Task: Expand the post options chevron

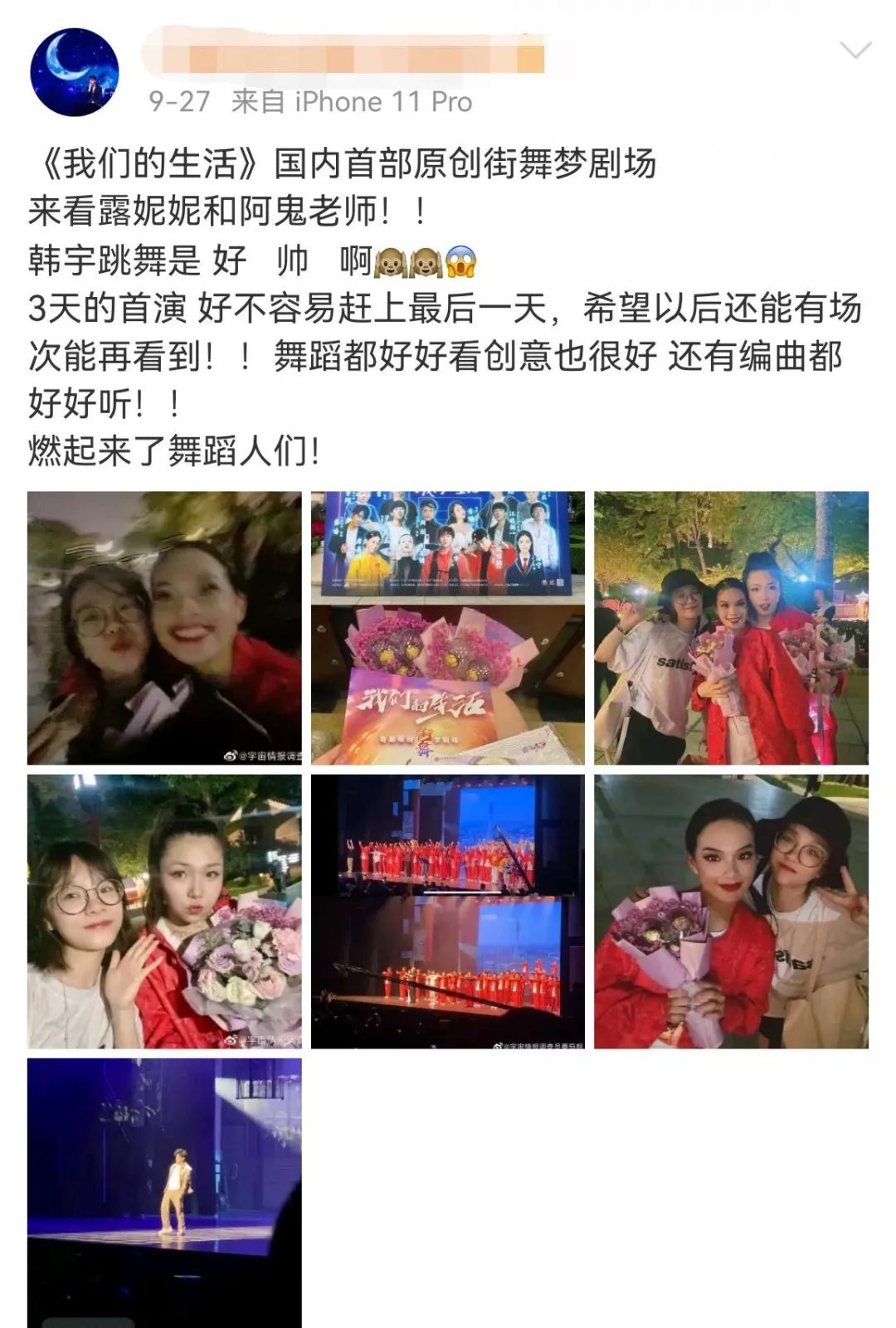Action: click(855, 51)
